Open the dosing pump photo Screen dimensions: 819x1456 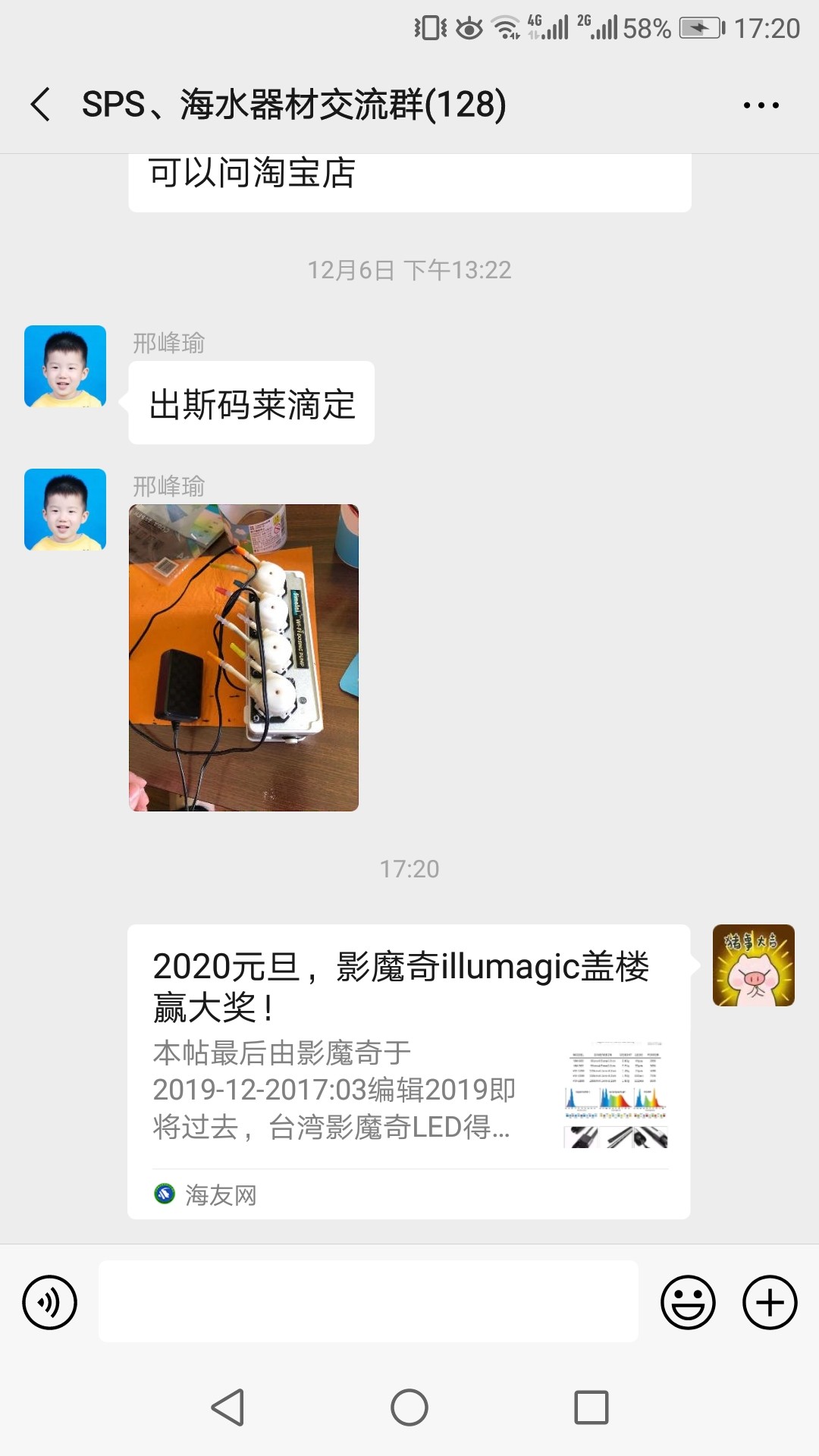point(243,657)
